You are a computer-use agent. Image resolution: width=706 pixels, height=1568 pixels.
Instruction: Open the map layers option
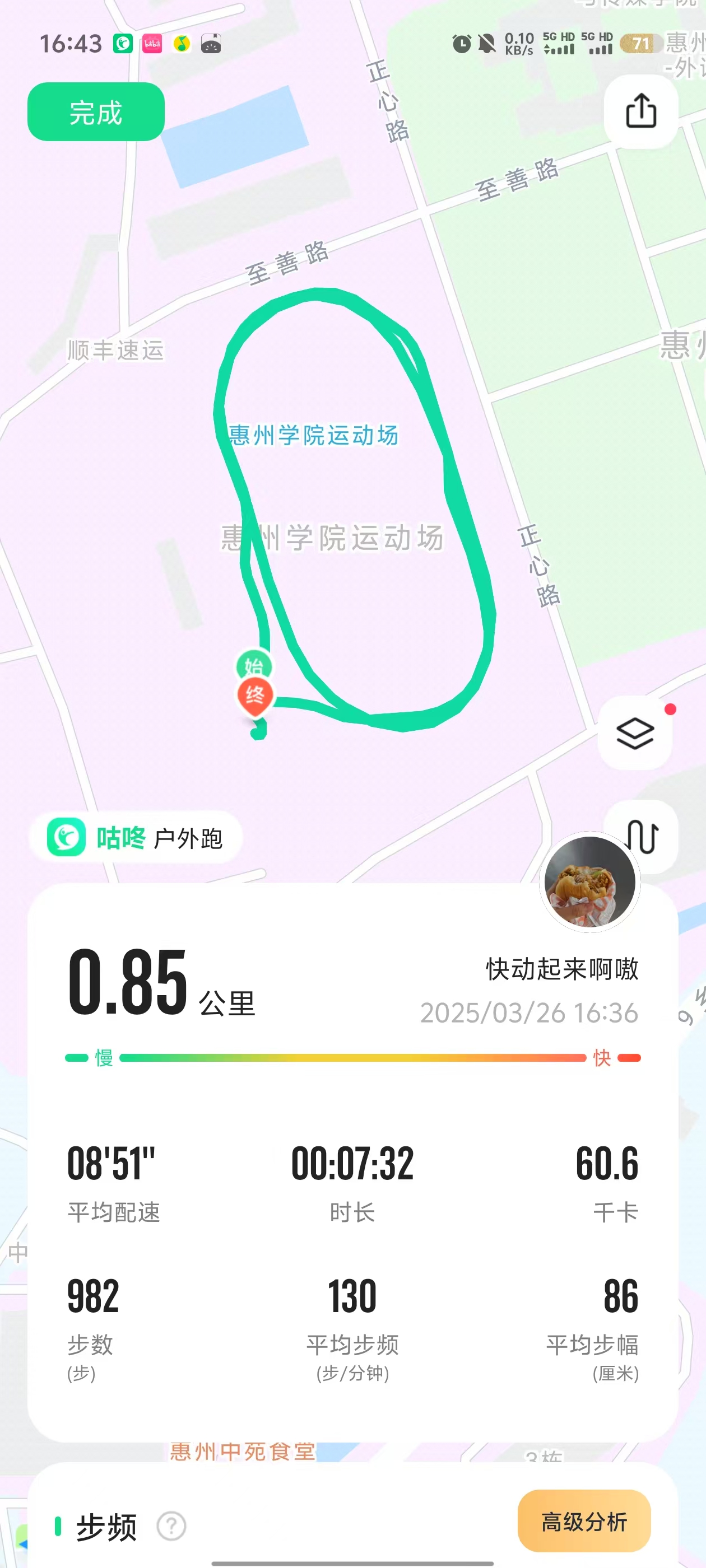635,733
